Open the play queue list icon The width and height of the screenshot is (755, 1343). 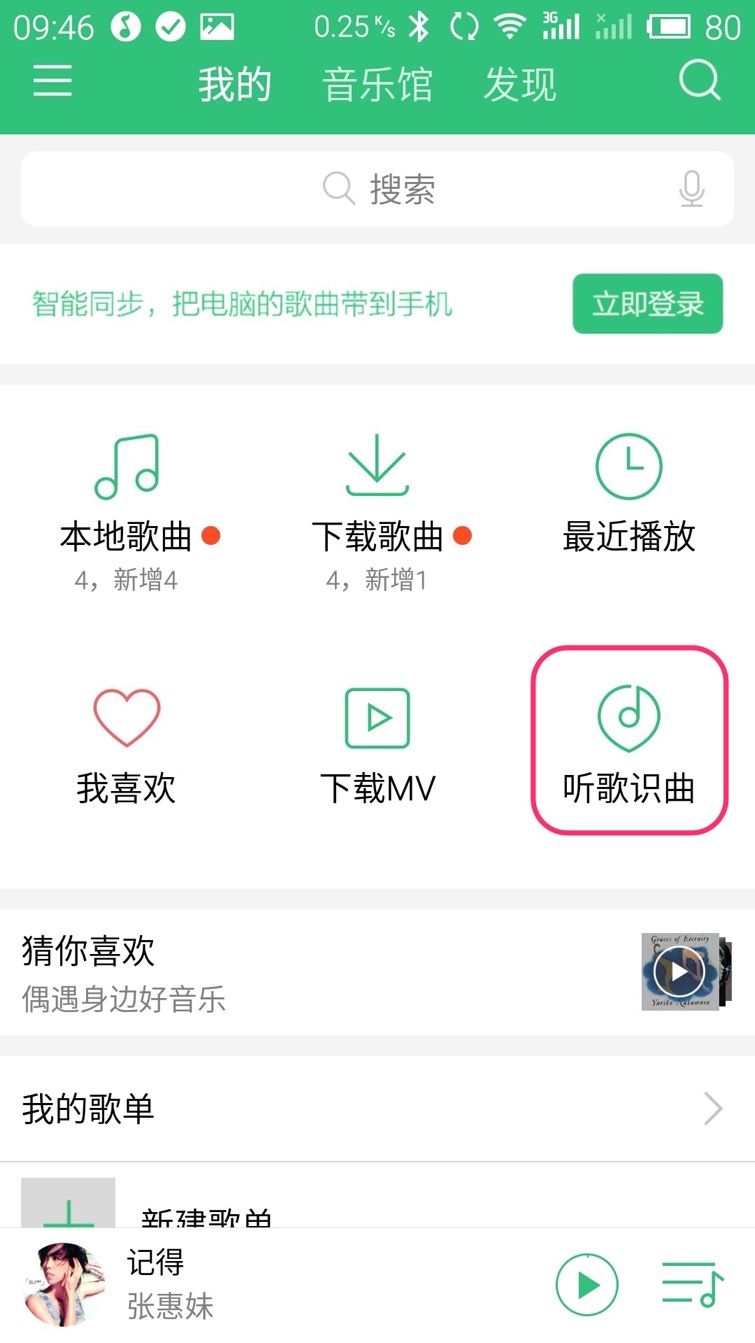(692, 1285)
